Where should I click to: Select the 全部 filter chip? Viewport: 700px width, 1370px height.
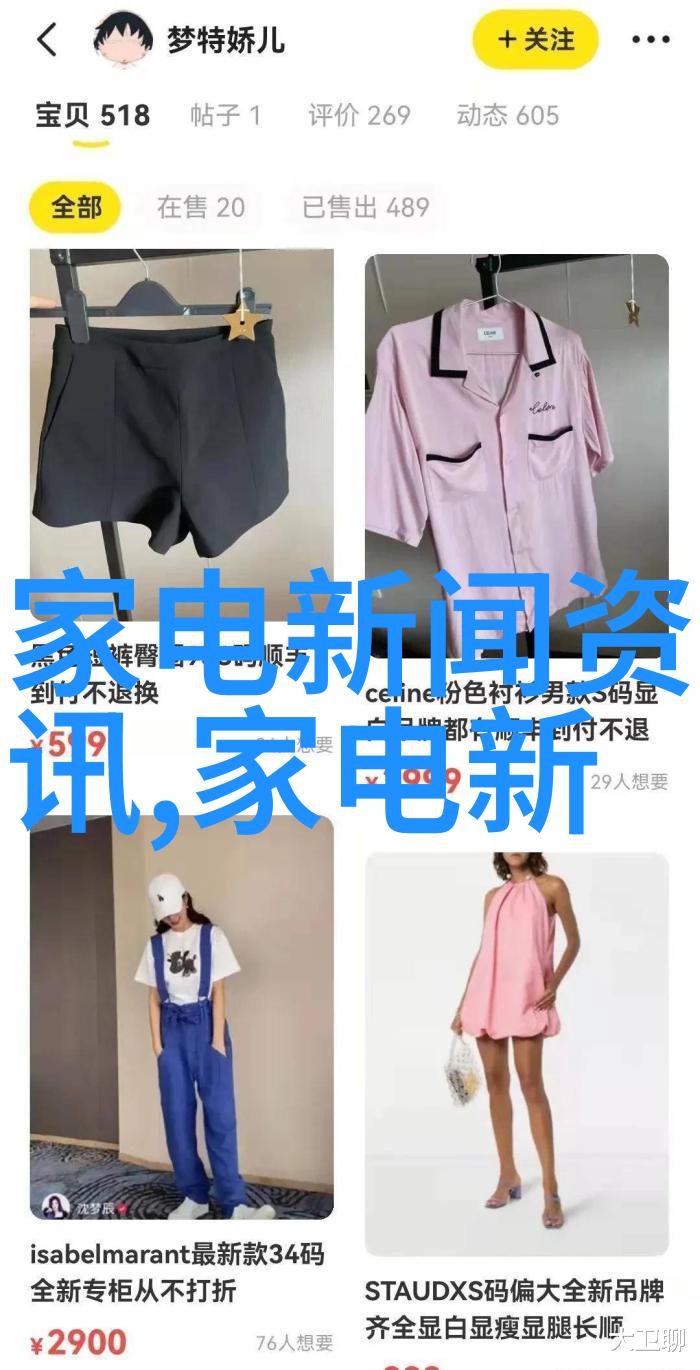[x=76, y=207]
